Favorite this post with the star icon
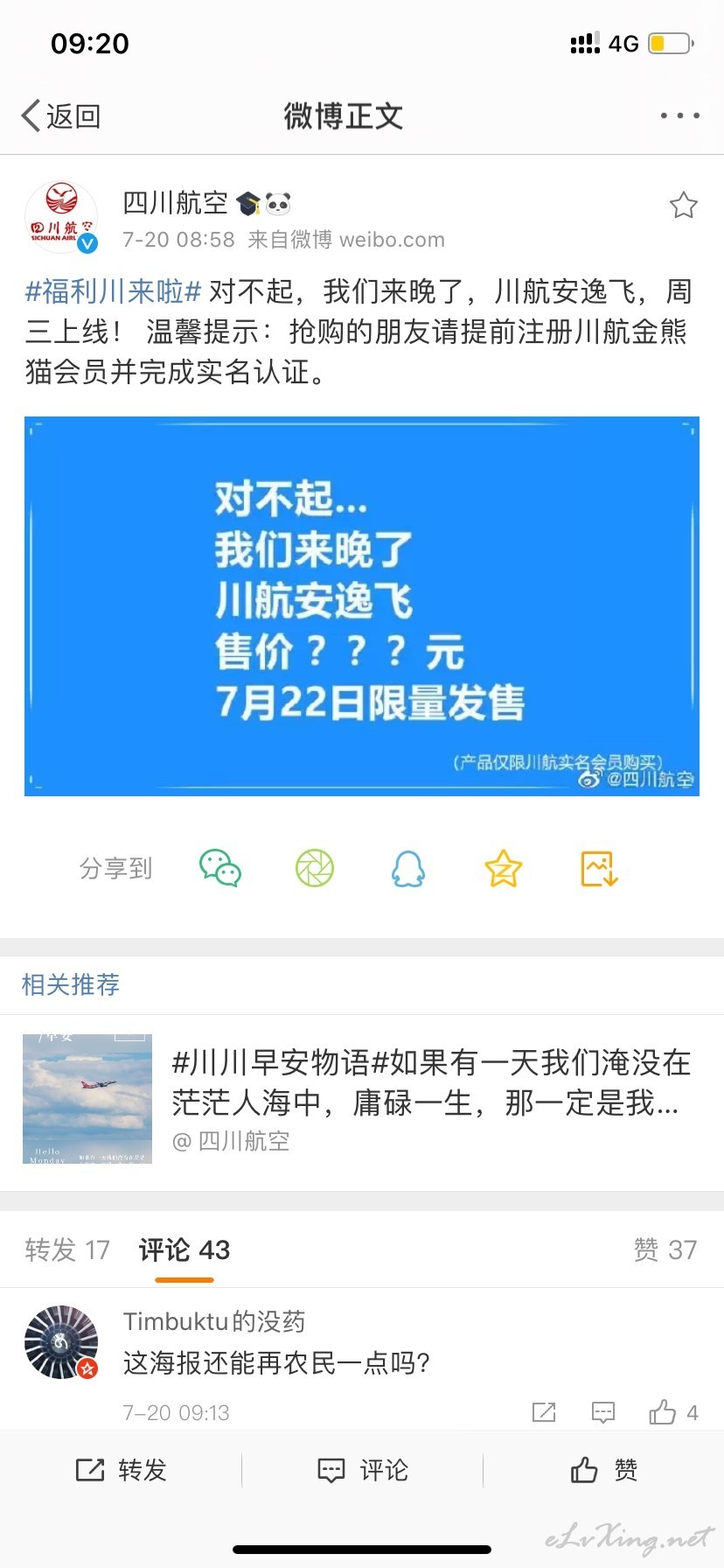724x1568 pixels. coord(683,206)
